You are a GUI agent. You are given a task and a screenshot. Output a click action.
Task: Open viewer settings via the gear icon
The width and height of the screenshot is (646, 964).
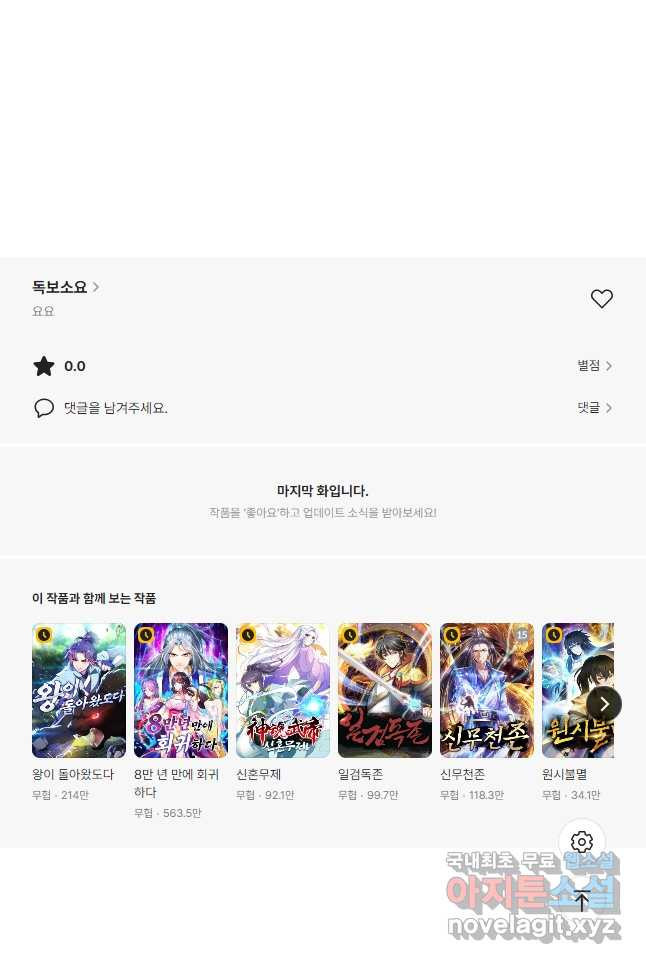tap(582, 842)
